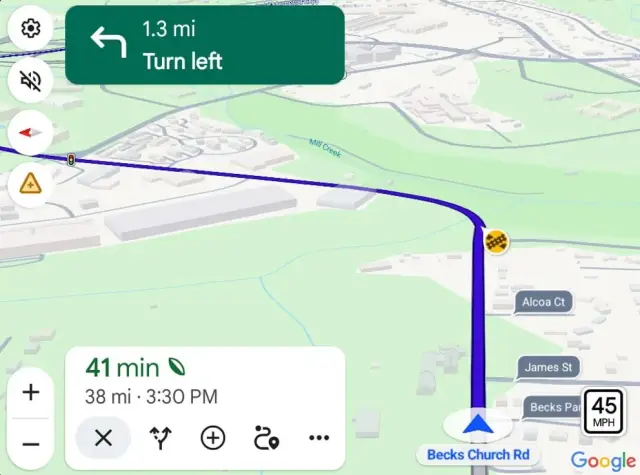Open more options menu
The width and height of the screenshot is (640, 475).
(x=319, y=437)
